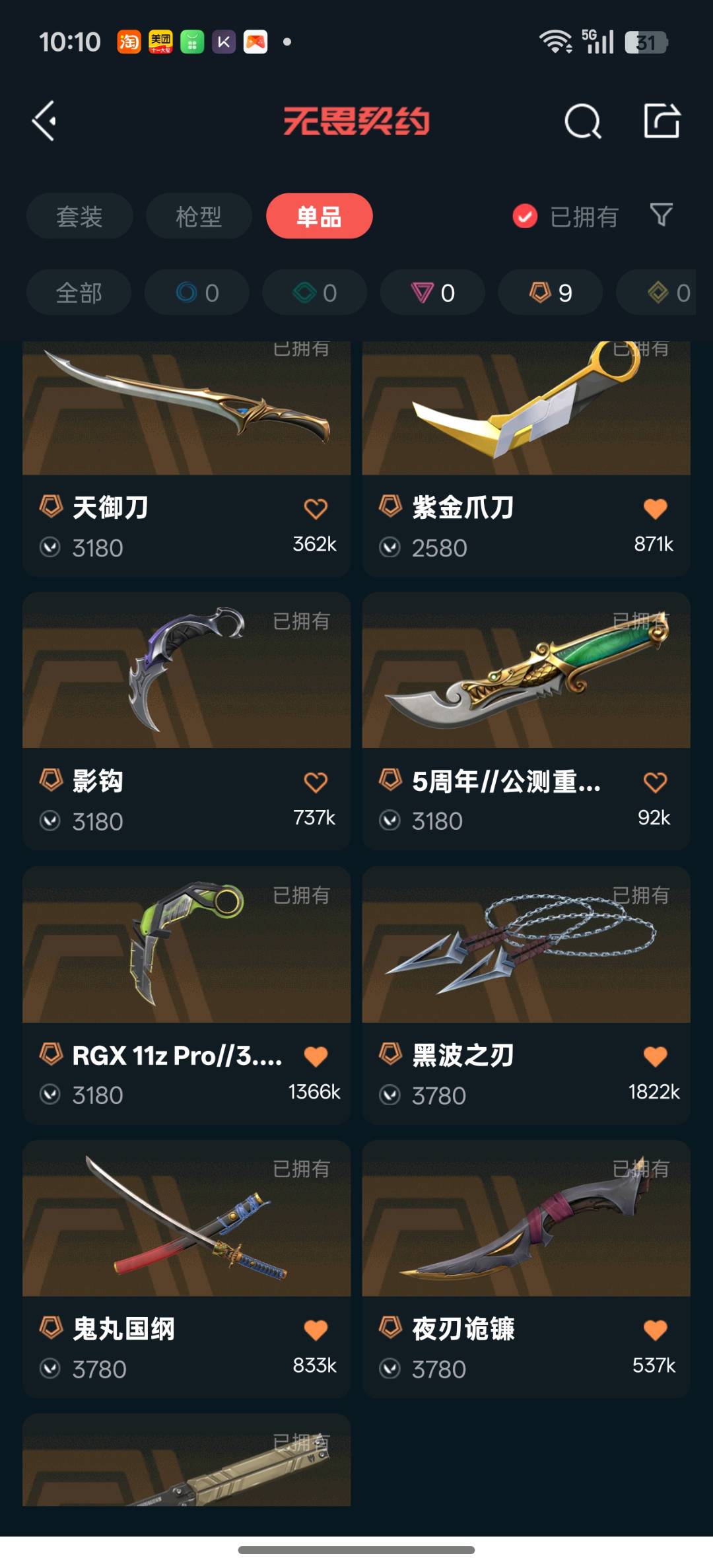
Task: Remove the like from 黑波之刃
Action: point(655,1056)
